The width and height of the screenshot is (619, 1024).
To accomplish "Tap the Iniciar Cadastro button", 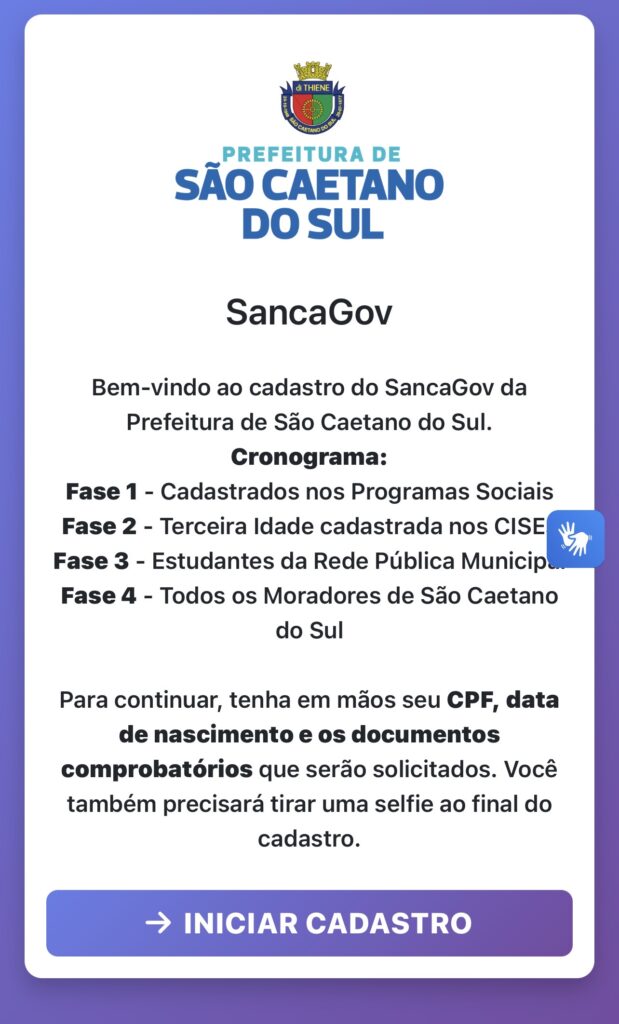I will pos(309,923).
